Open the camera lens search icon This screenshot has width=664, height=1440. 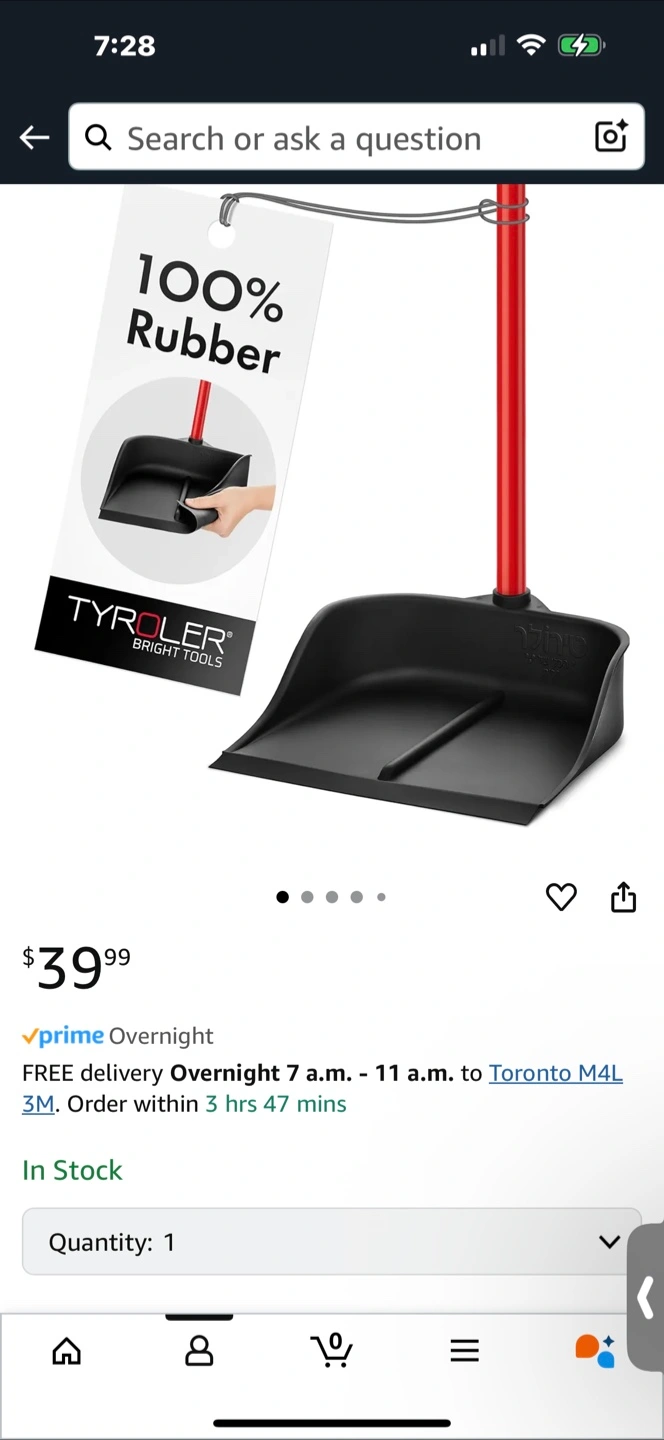click(611, 136)
